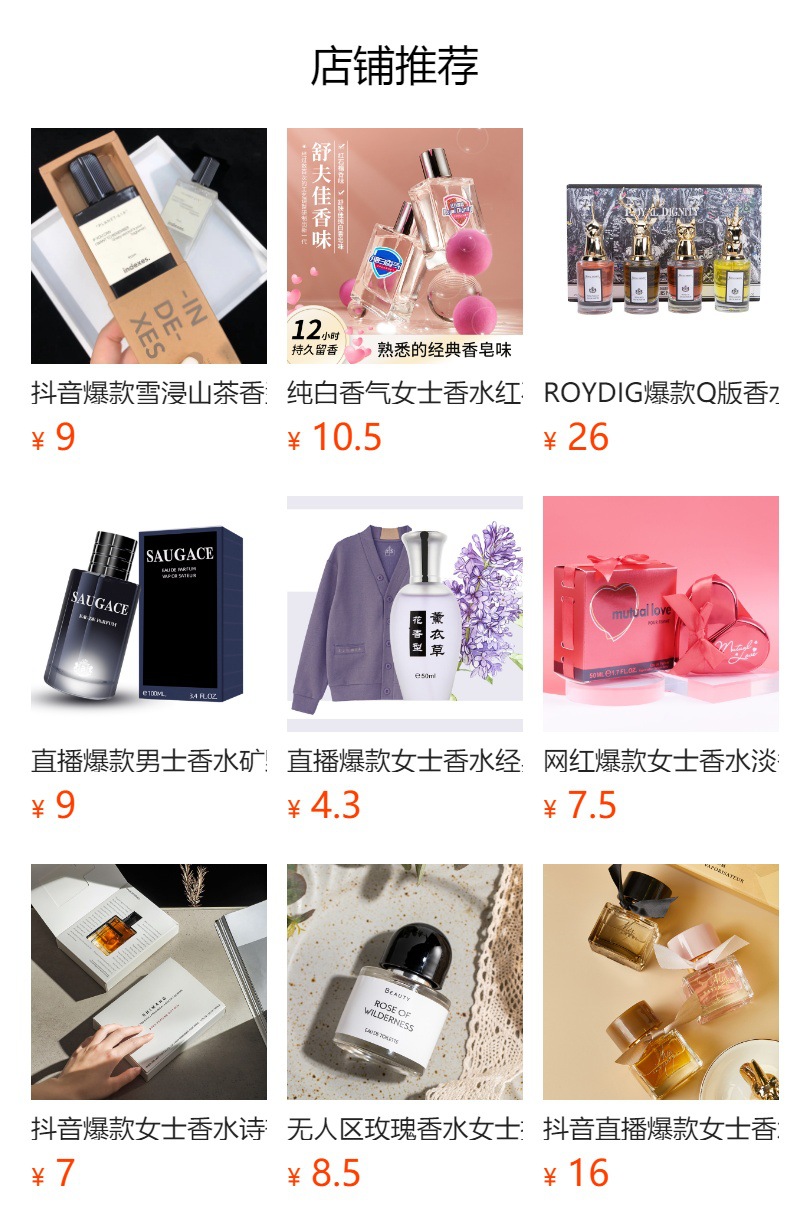Open the ROYDIG爆款Q版 perfume set
The width and height of the screenshot is (790, 1232).
coord(661,246)
